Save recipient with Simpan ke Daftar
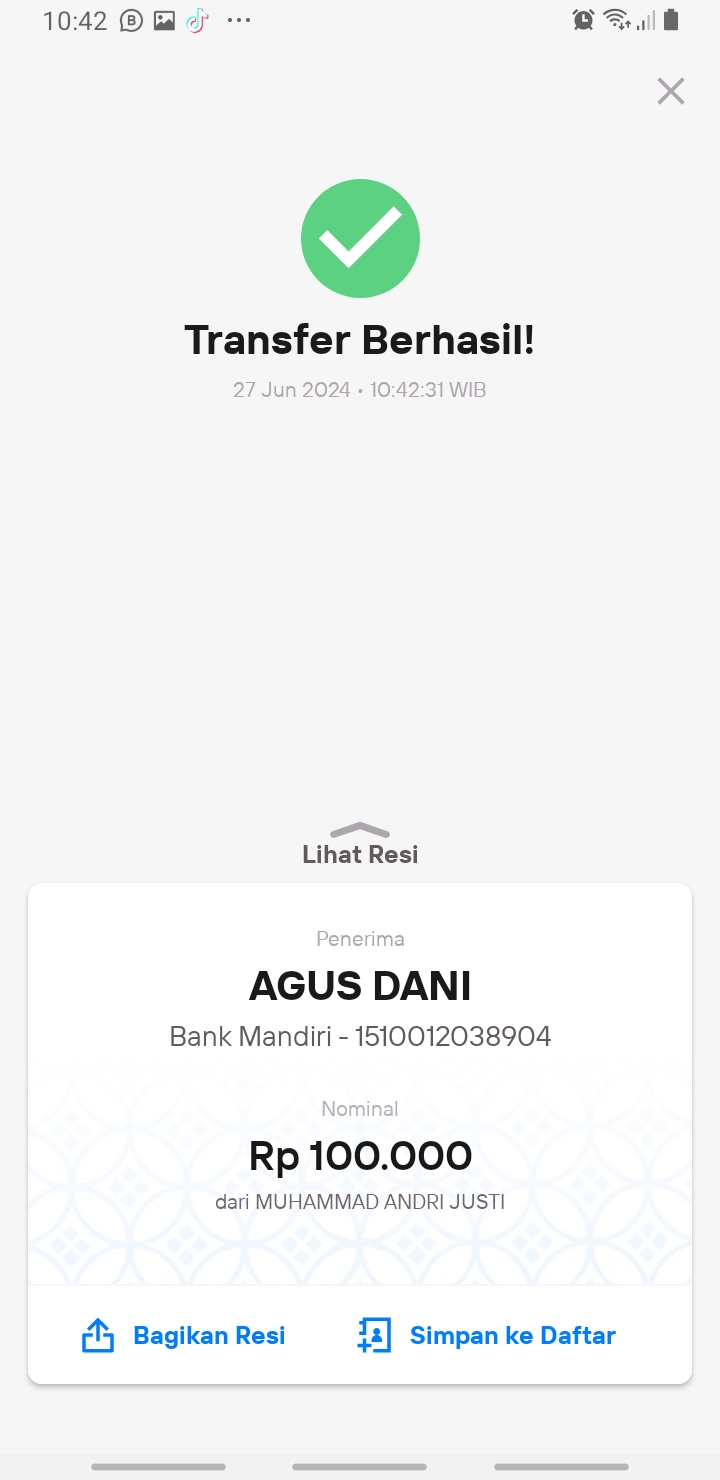The width and height of the screenshot is (720, 1480). tap(487, 1335)
